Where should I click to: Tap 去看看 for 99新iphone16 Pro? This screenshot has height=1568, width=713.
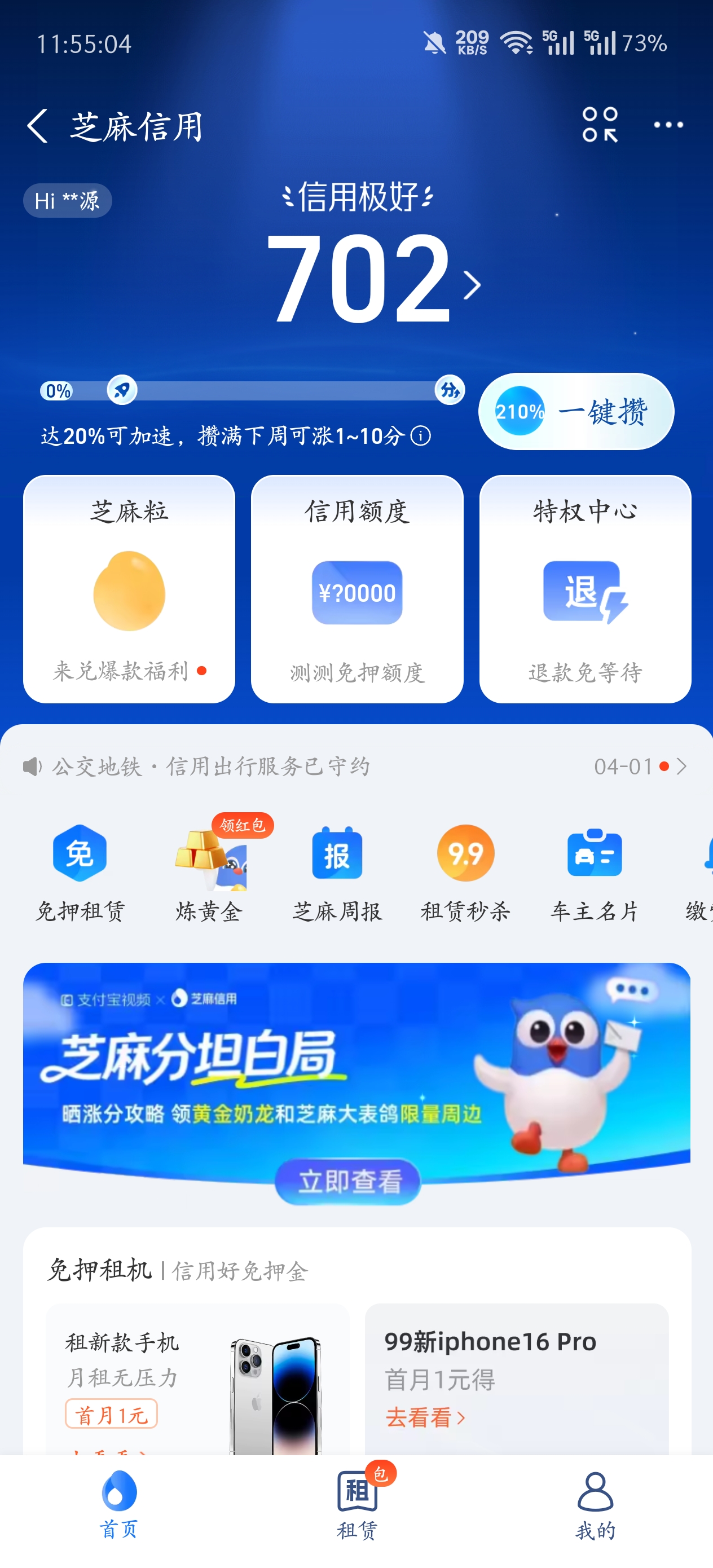(425, 1417)
